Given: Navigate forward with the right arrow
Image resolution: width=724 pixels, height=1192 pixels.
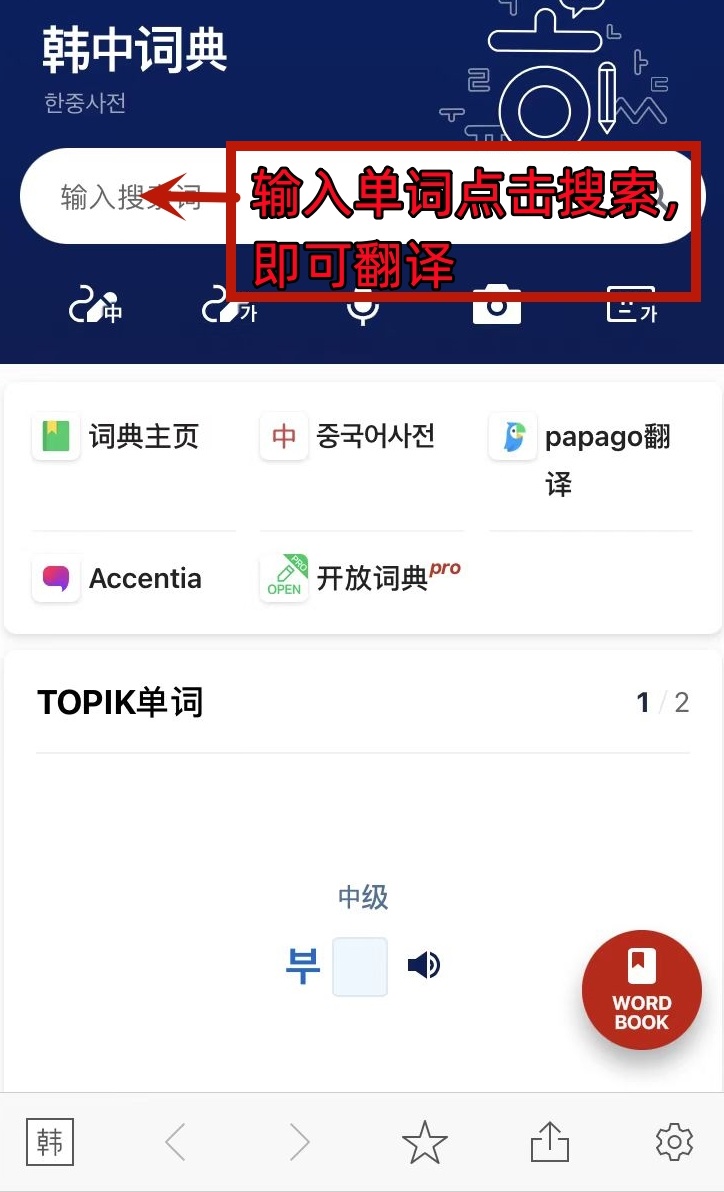Looking at the screenshot, I should tap(299, 1141).
